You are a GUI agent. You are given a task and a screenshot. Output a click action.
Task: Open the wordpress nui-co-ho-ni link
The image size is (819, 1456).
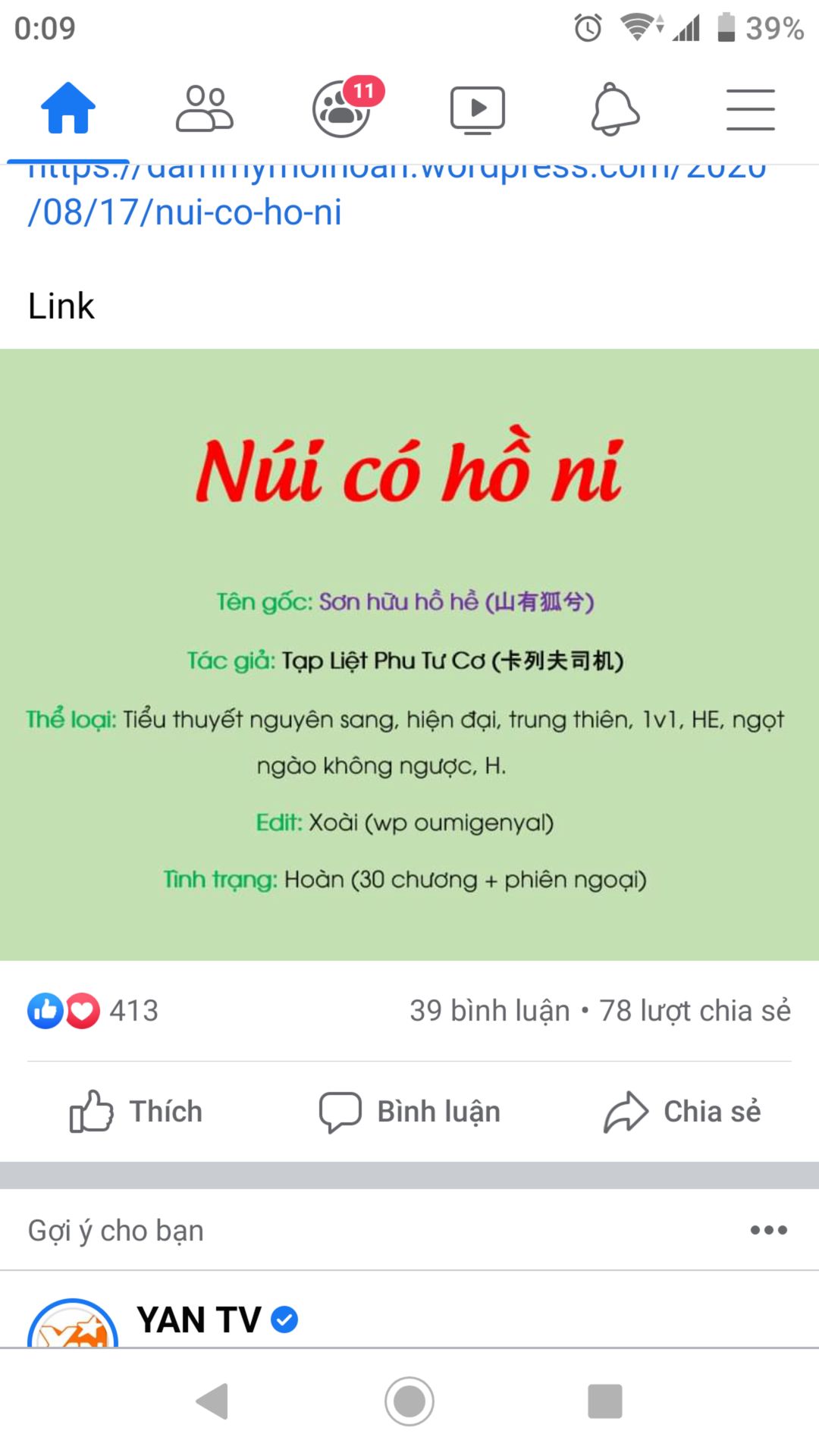tap(185, 211)
